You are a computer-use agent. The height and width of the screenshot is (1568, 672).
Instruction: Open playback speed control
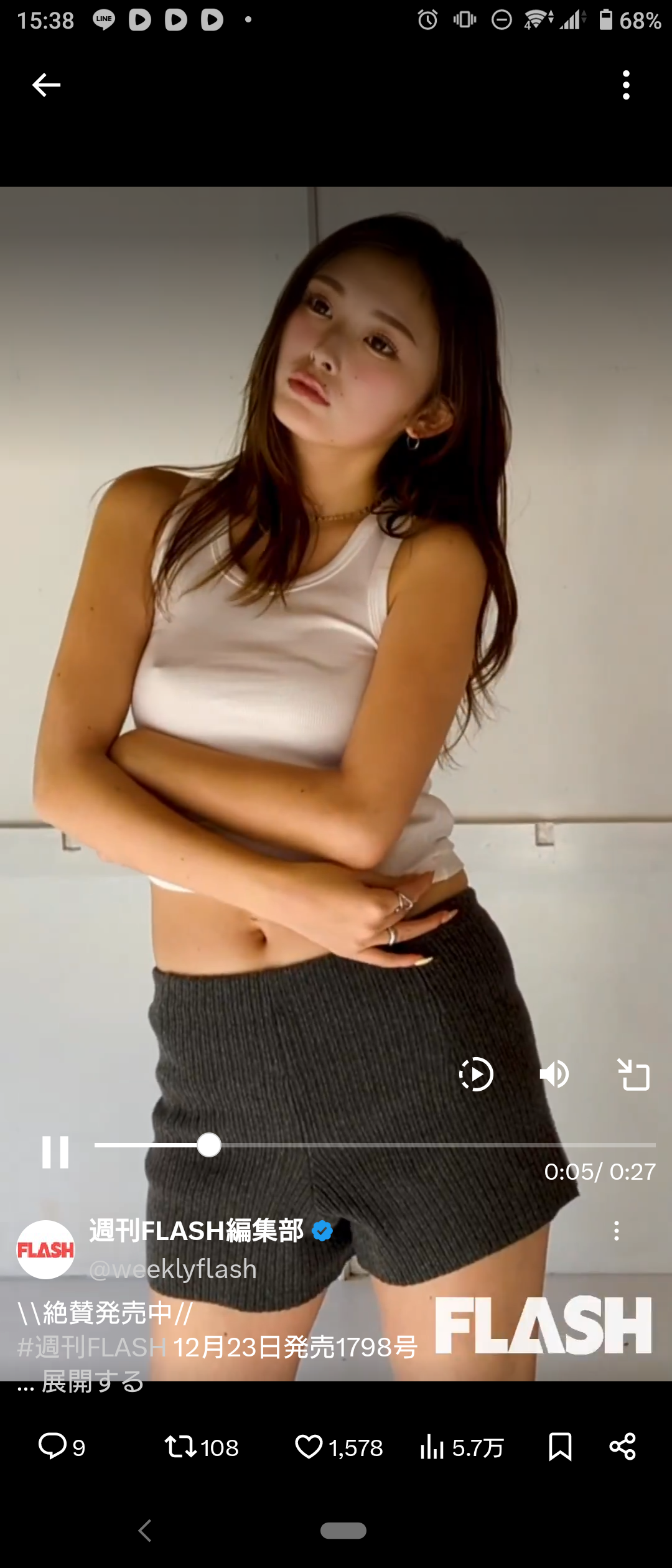click(x=475, y=1074)
